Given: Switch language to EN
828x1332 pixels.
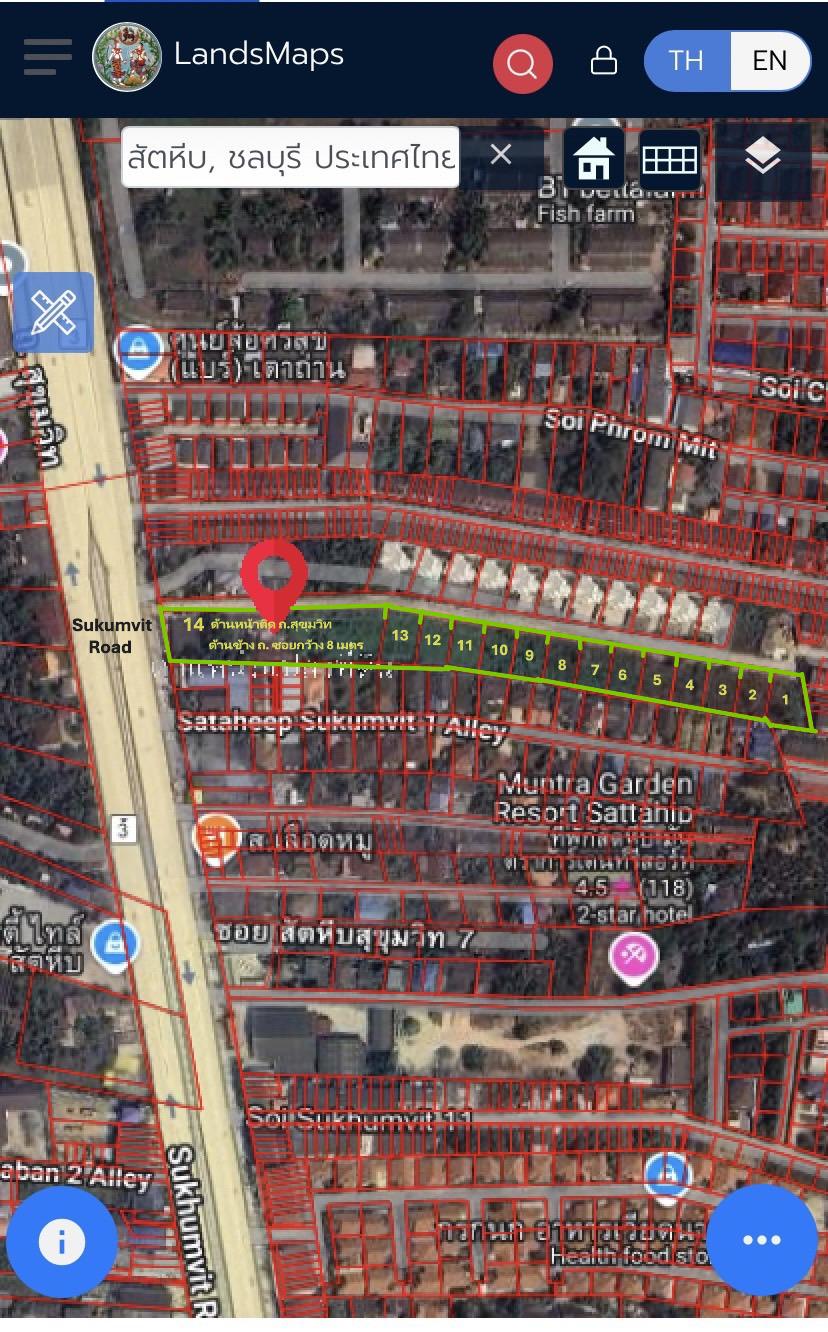Looking at the screenshot, I should point(769,61).
